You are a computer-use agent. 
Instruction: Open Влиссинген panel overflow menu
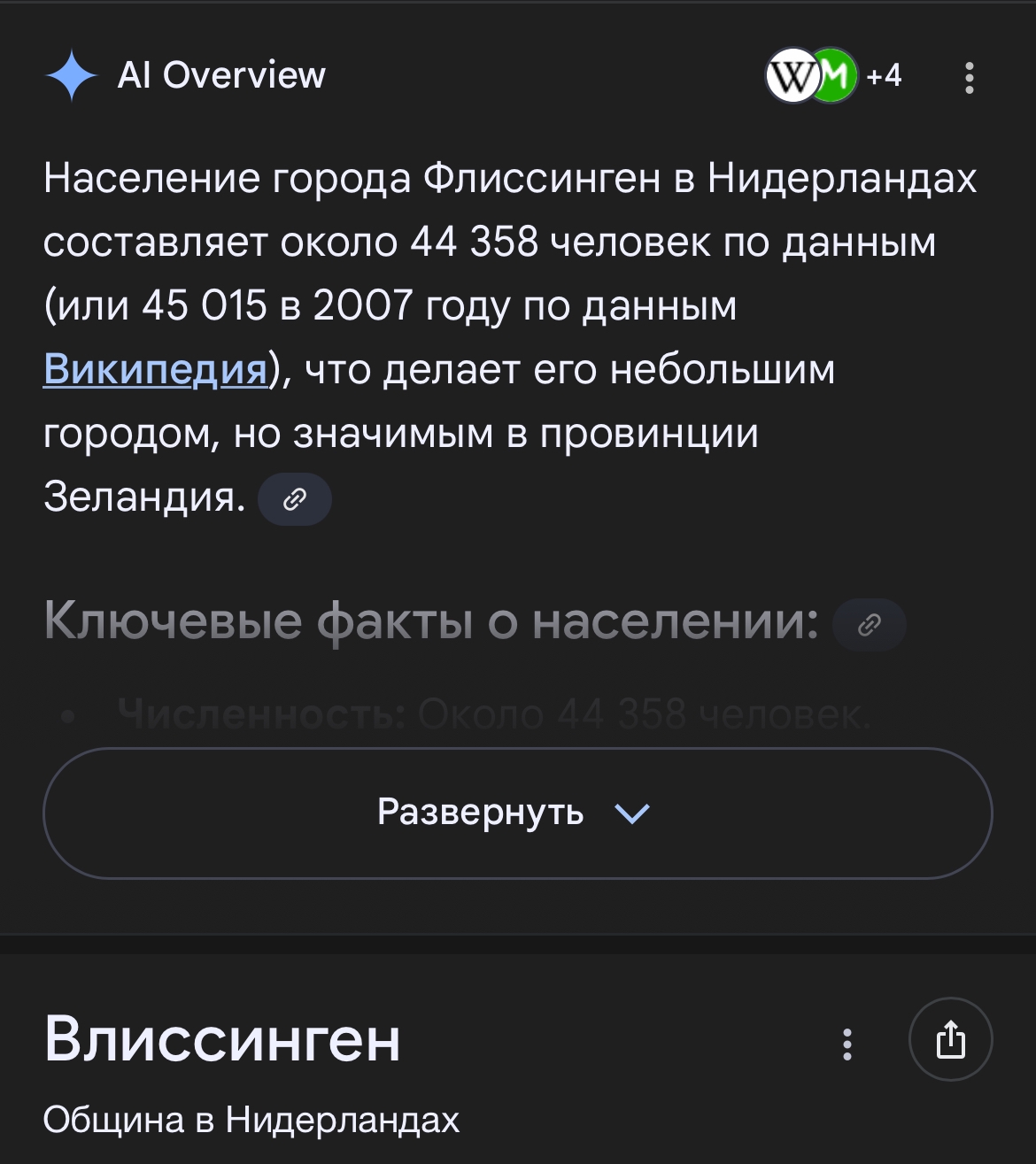[x=847, y=1044]
